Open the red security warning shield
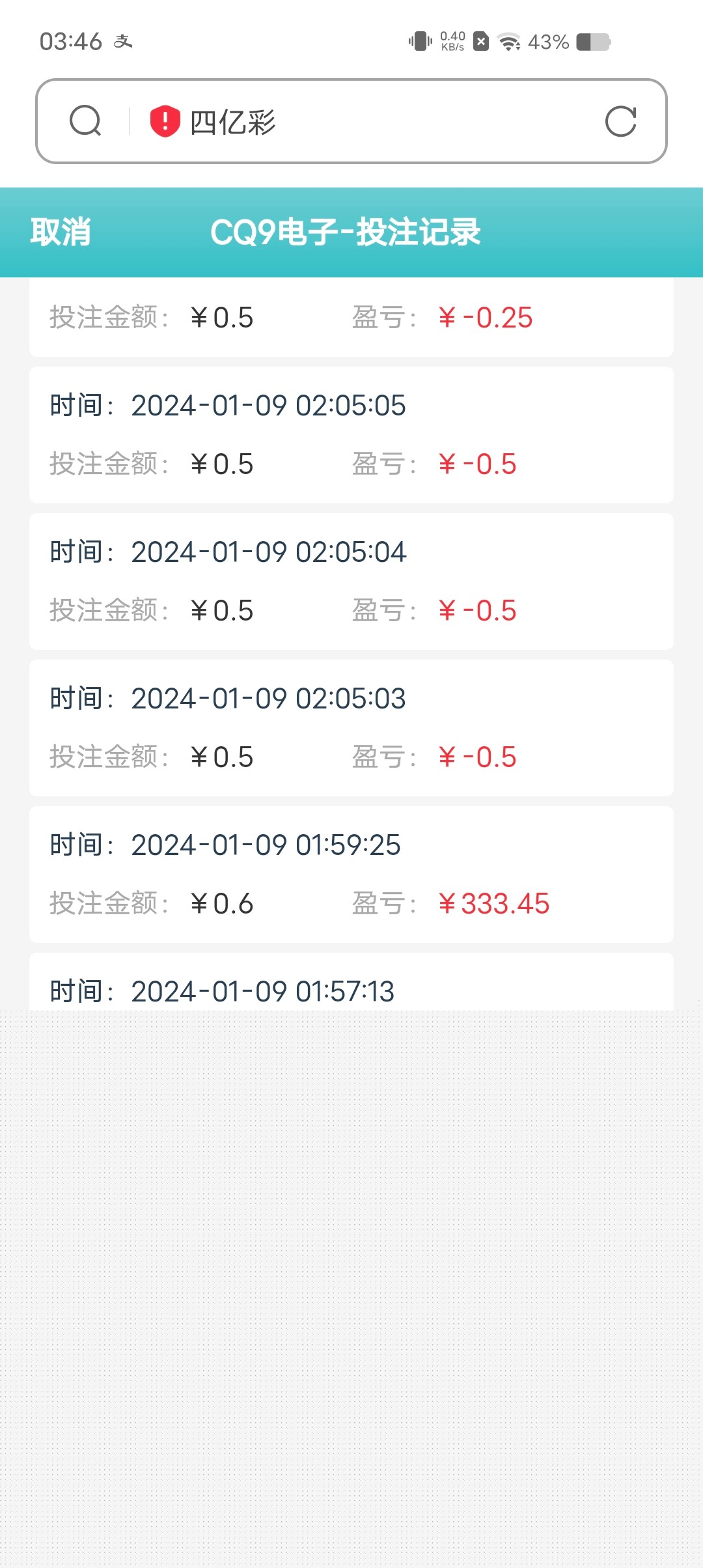Screen dimensions: 703x1568 pyautogui.click(x=165, y=121)
